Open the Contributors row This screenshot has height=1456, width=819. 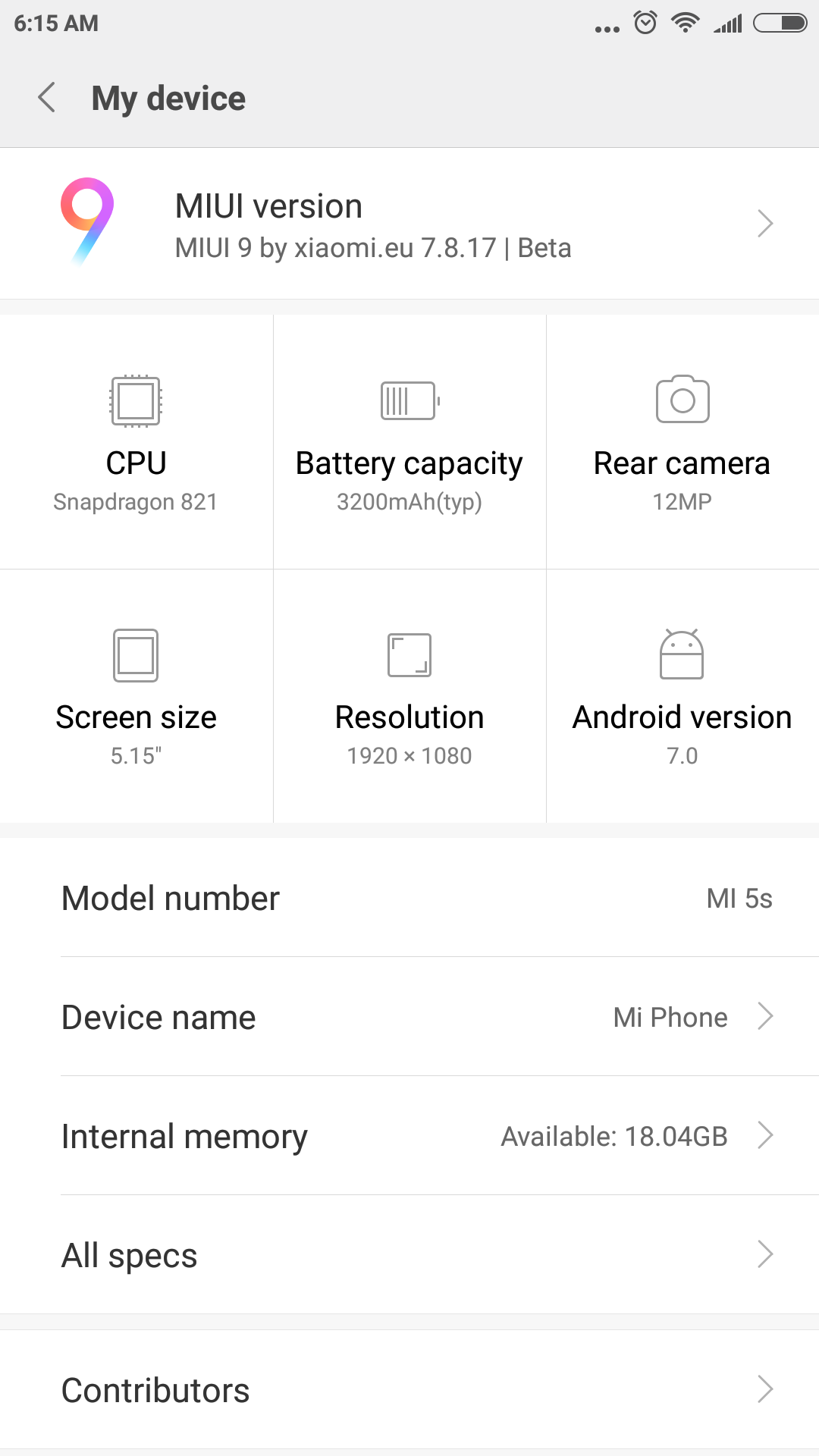409,1390
